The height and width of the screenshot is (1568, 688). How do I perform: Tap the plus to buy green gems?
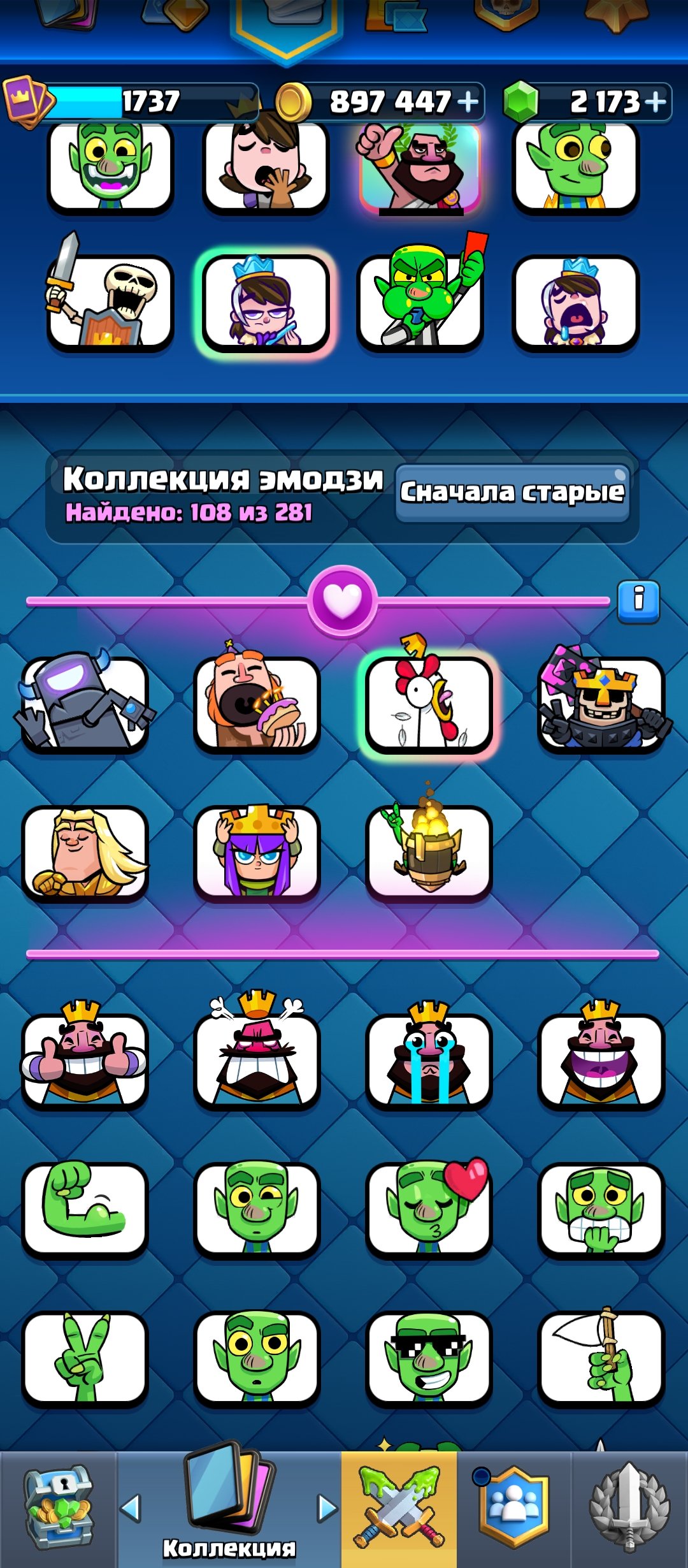[655, 101]
